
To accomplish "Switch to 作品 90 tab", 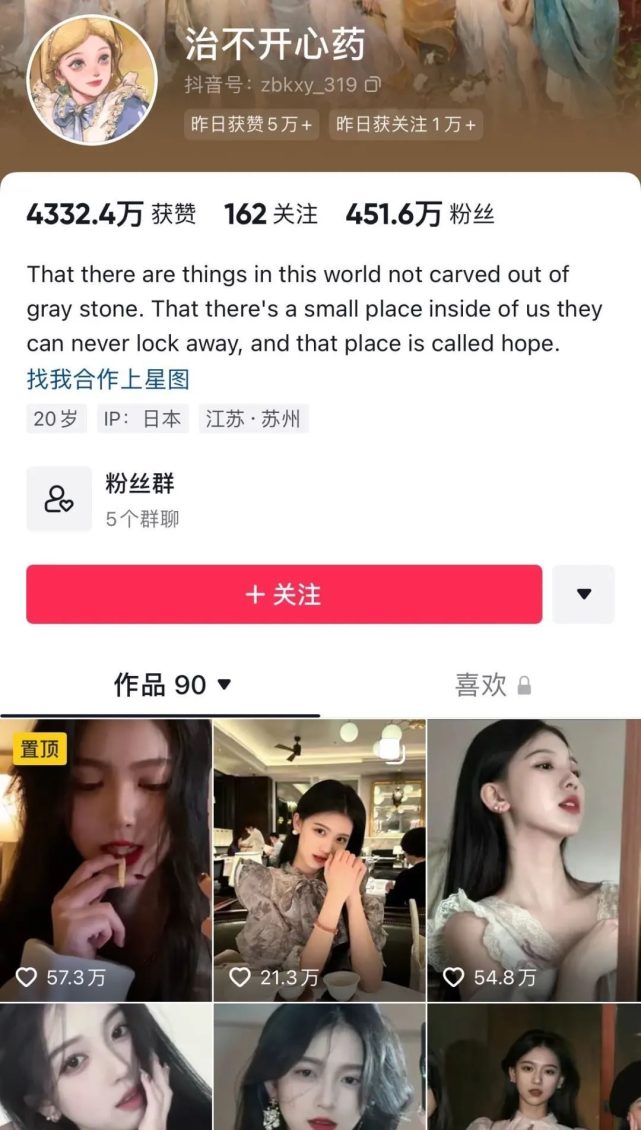I will tap(172, 685).
